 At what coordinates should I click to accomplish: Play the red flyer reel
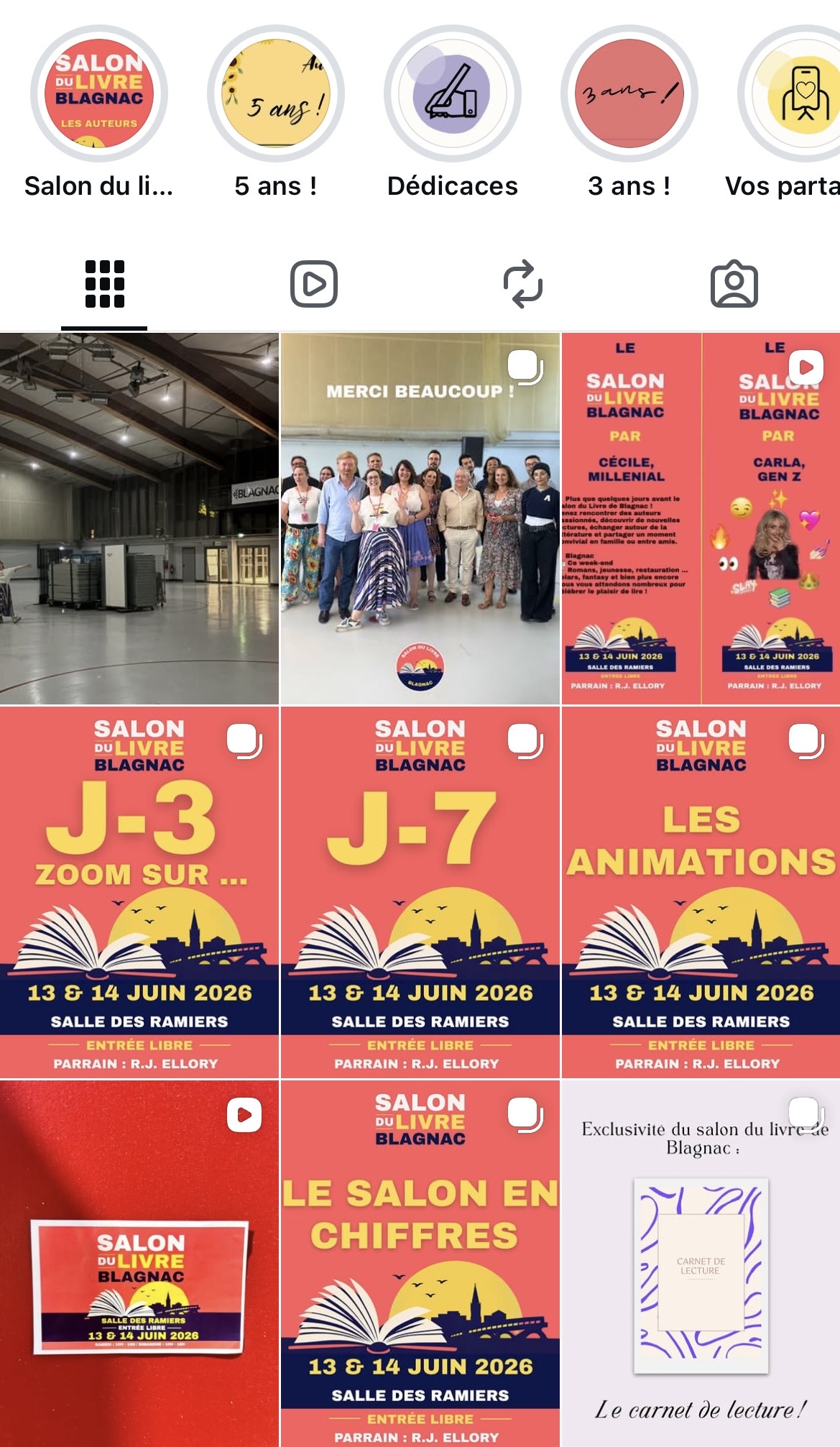coord(139,1264)
